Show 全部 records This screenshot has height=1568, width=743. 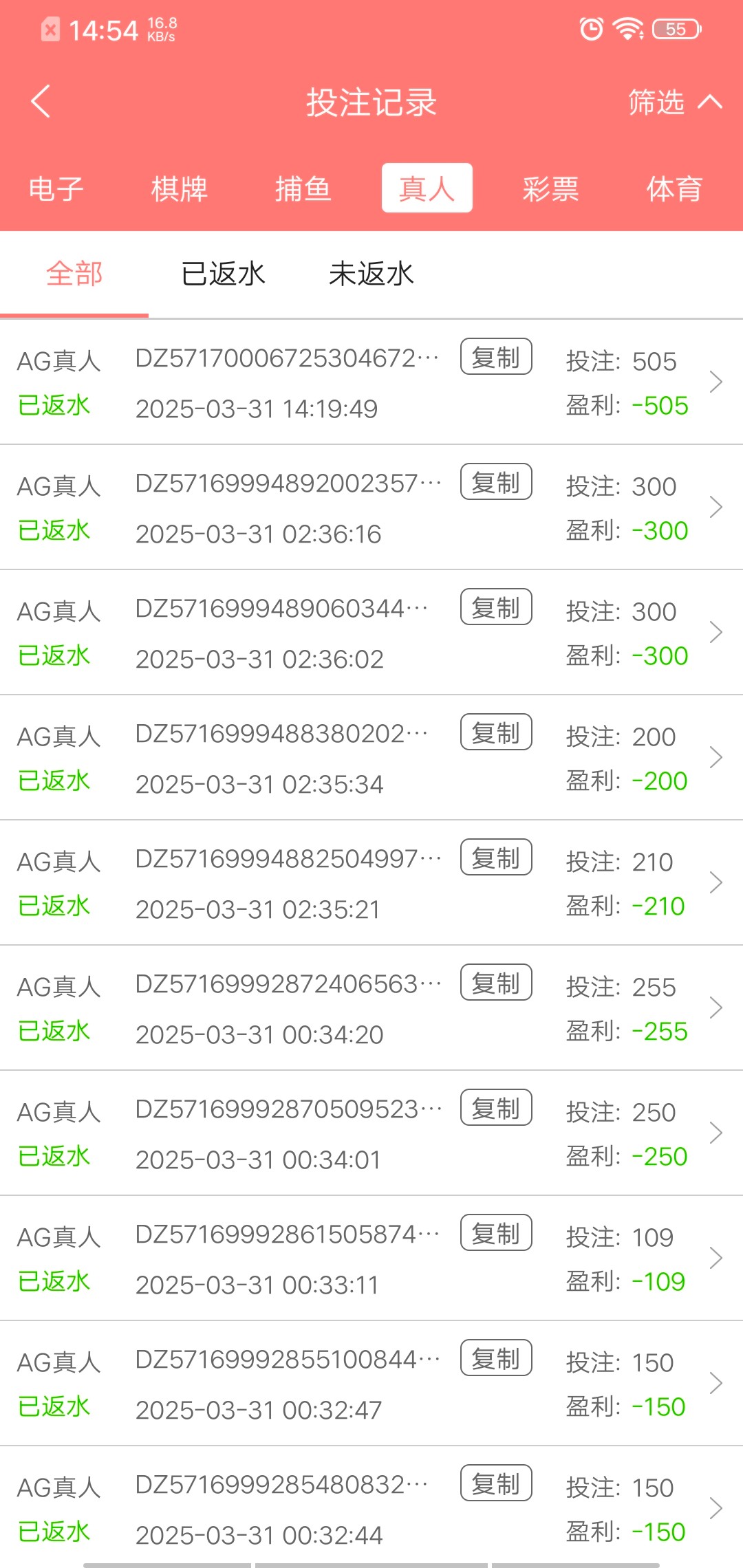click(x=74, y=274)
